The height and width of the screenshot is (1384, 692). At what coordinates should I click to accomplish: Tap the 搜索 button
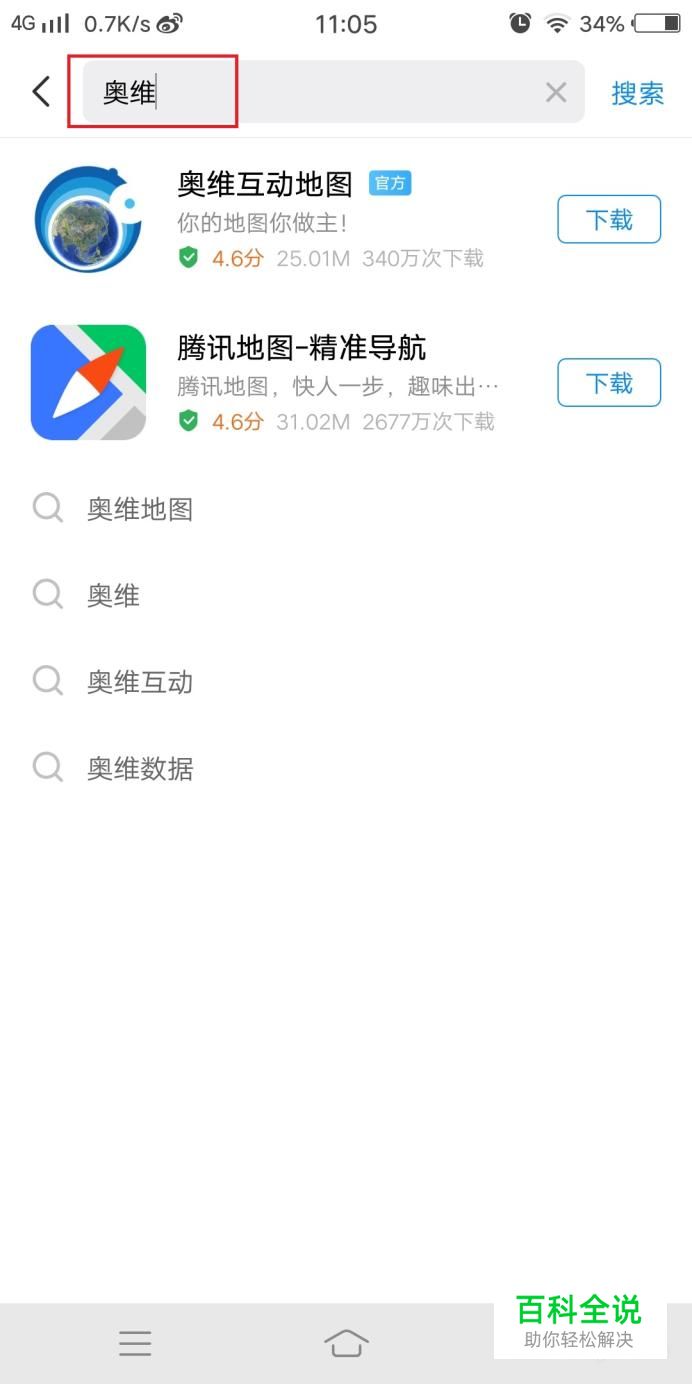(637, 93)
